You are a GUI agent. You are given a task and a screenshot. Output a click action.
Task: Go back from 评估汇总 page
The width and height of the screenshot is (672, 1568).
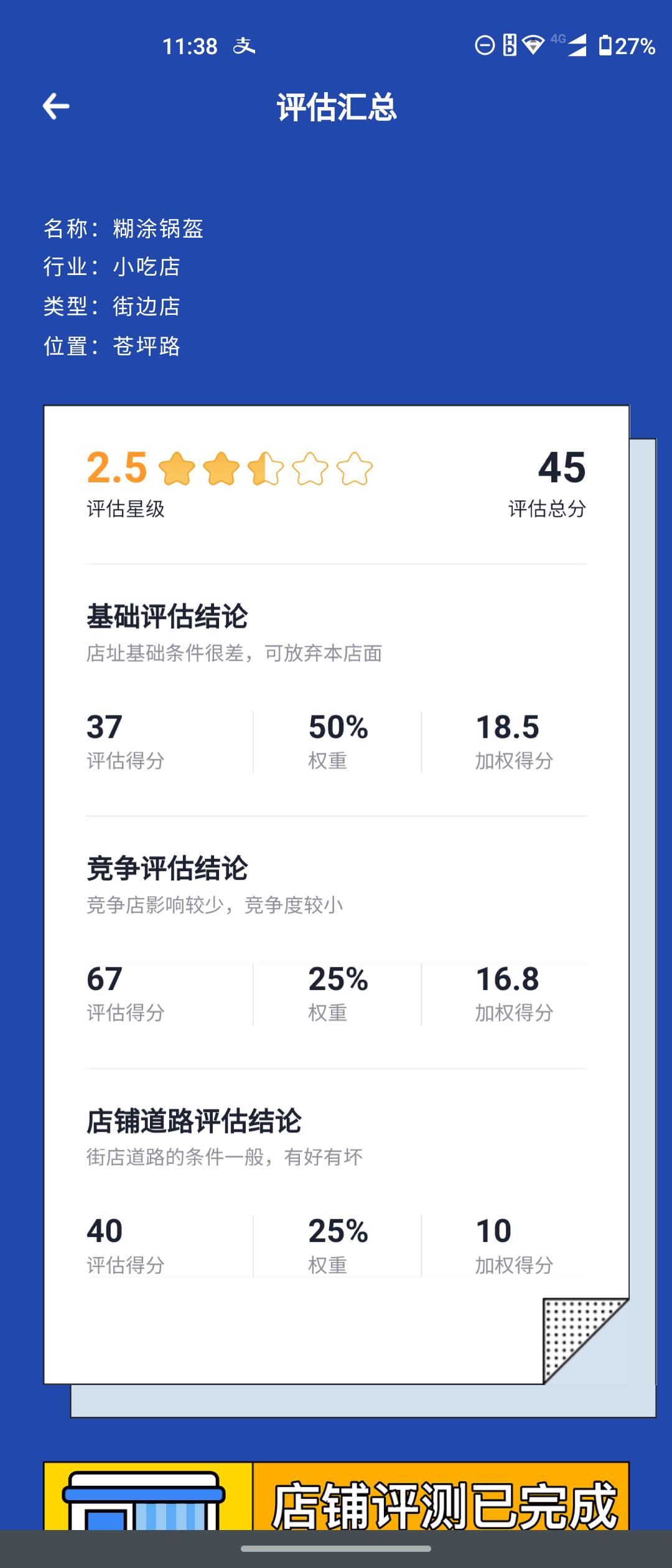point(56,106)
